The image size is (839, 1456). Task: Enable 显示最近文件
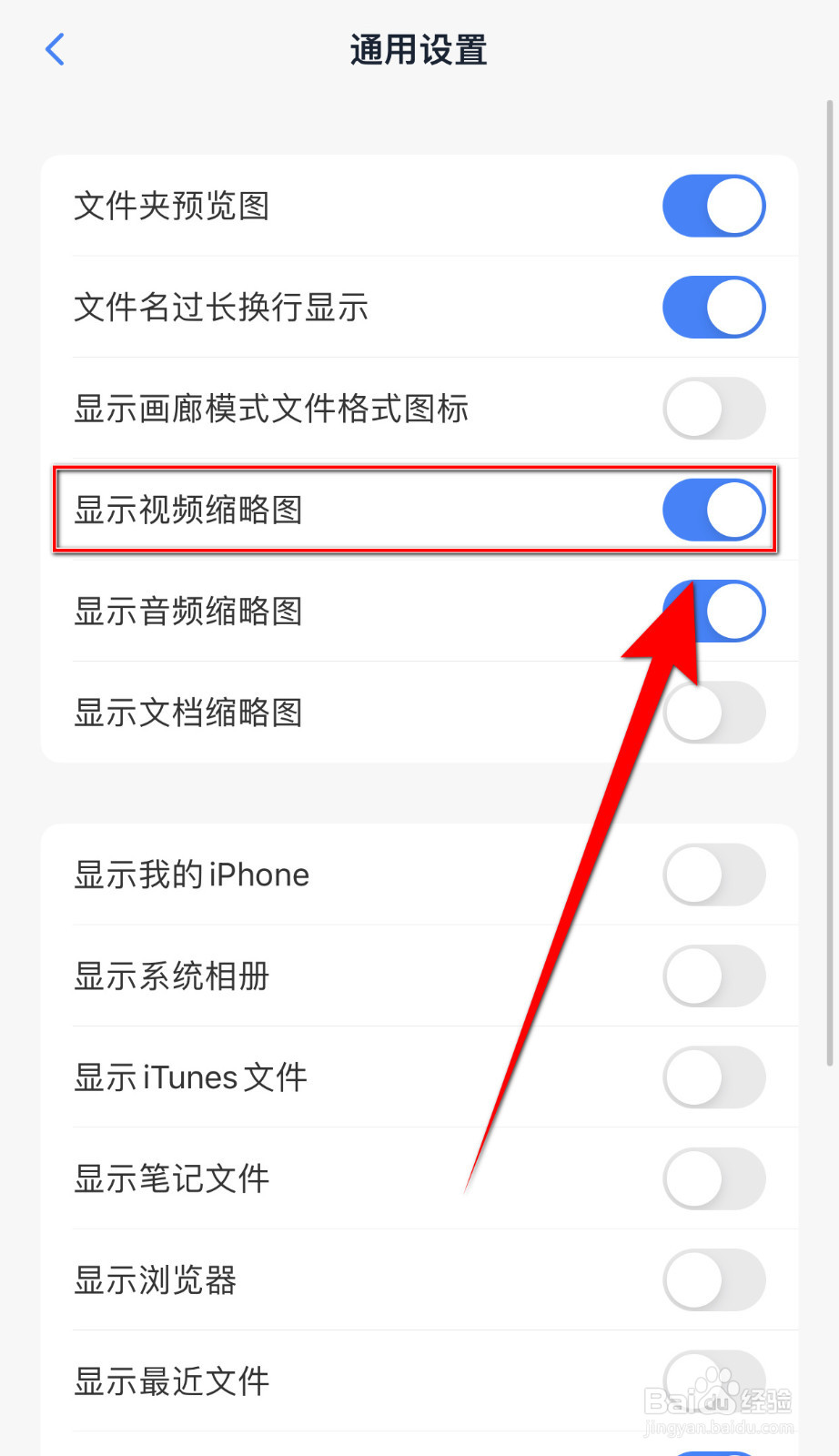pyautogui.click(x=714, y=1380)
